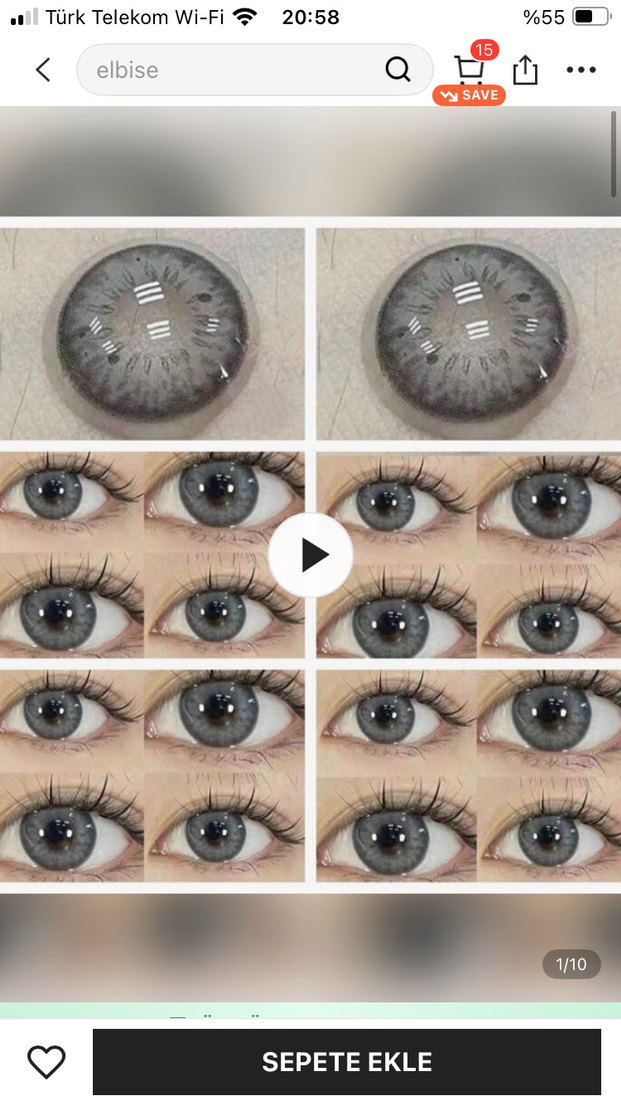This screenshot has width=621, height=1105.
Task: Go back using the back arrow
Action: pos(43,70)
